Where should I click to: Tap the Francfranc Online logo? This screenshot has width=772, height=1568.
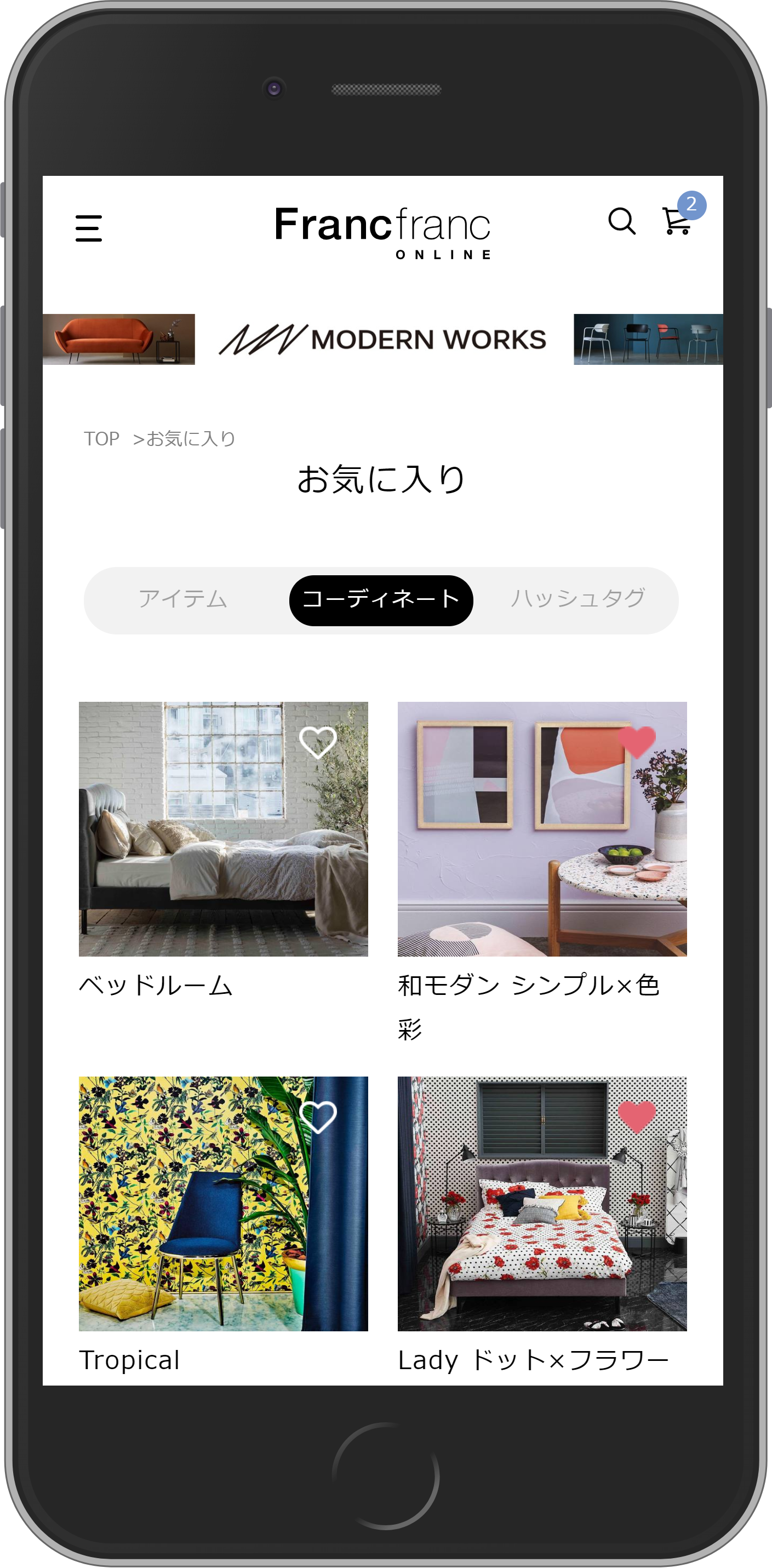pos(382,231)
